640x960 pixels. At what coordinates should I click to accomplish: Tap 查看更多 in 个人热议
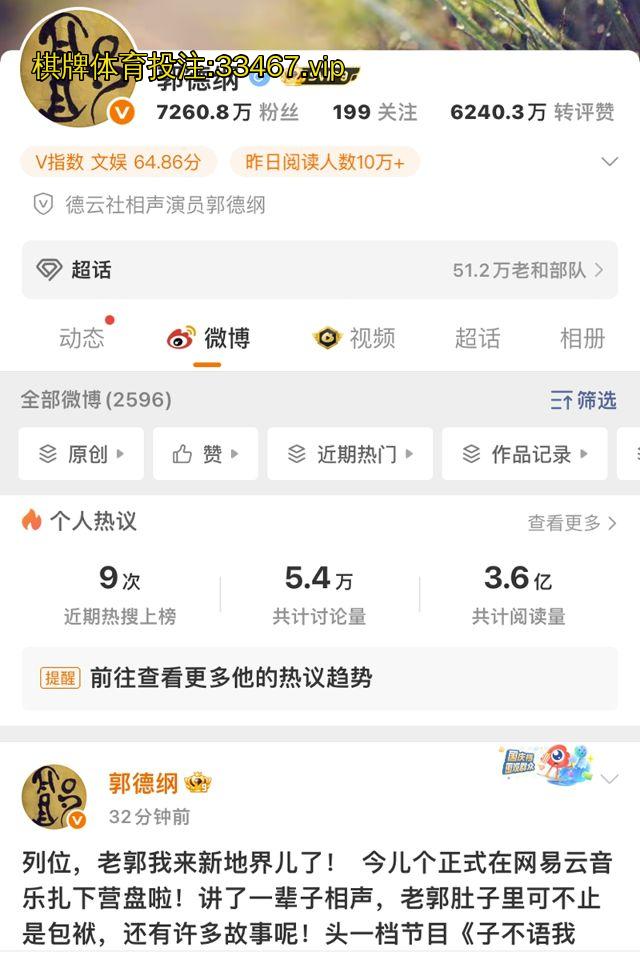572,523
